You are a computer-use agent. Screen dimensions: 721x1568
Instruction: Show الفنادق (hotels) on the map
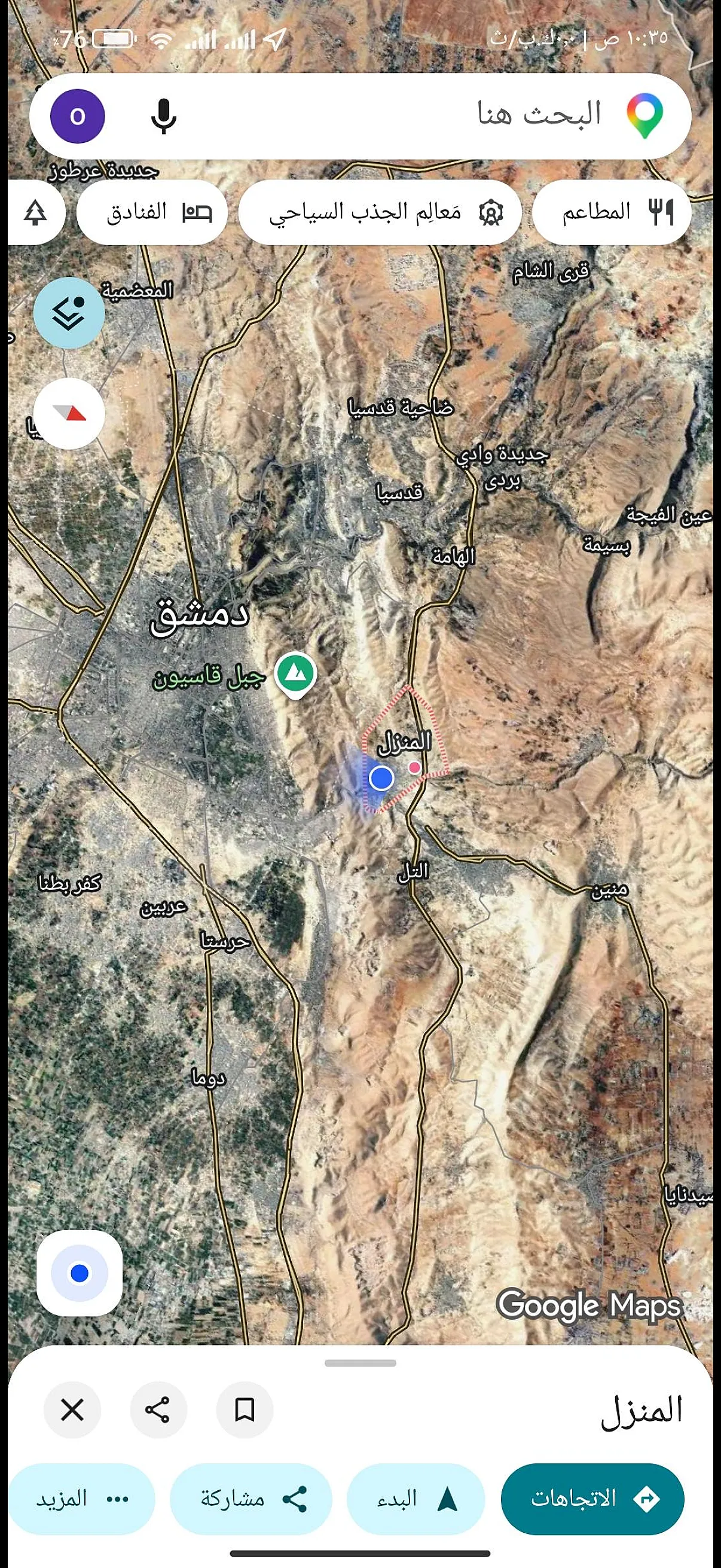point(152,212)
